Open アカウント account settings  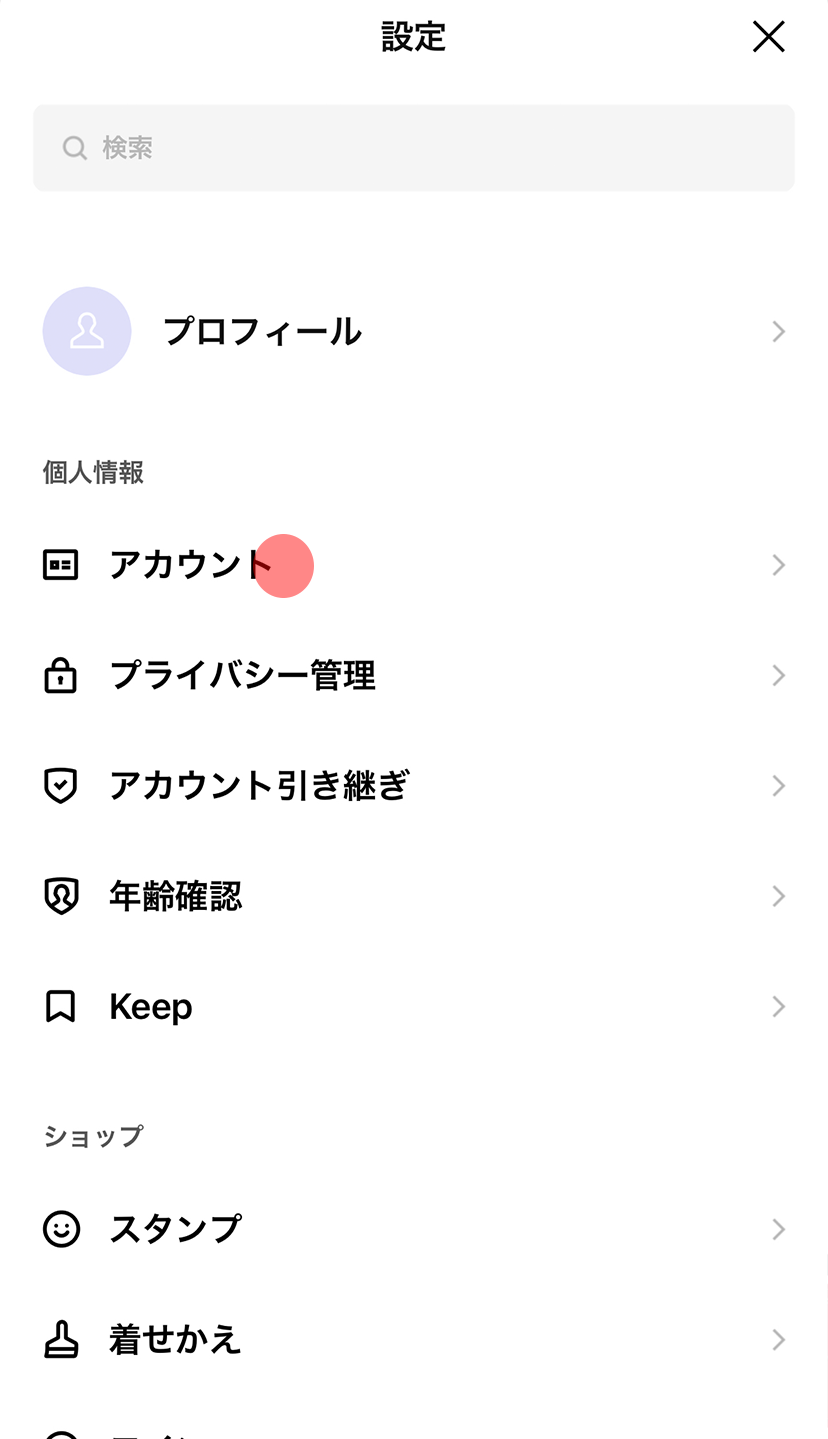[x=414, y=565]
